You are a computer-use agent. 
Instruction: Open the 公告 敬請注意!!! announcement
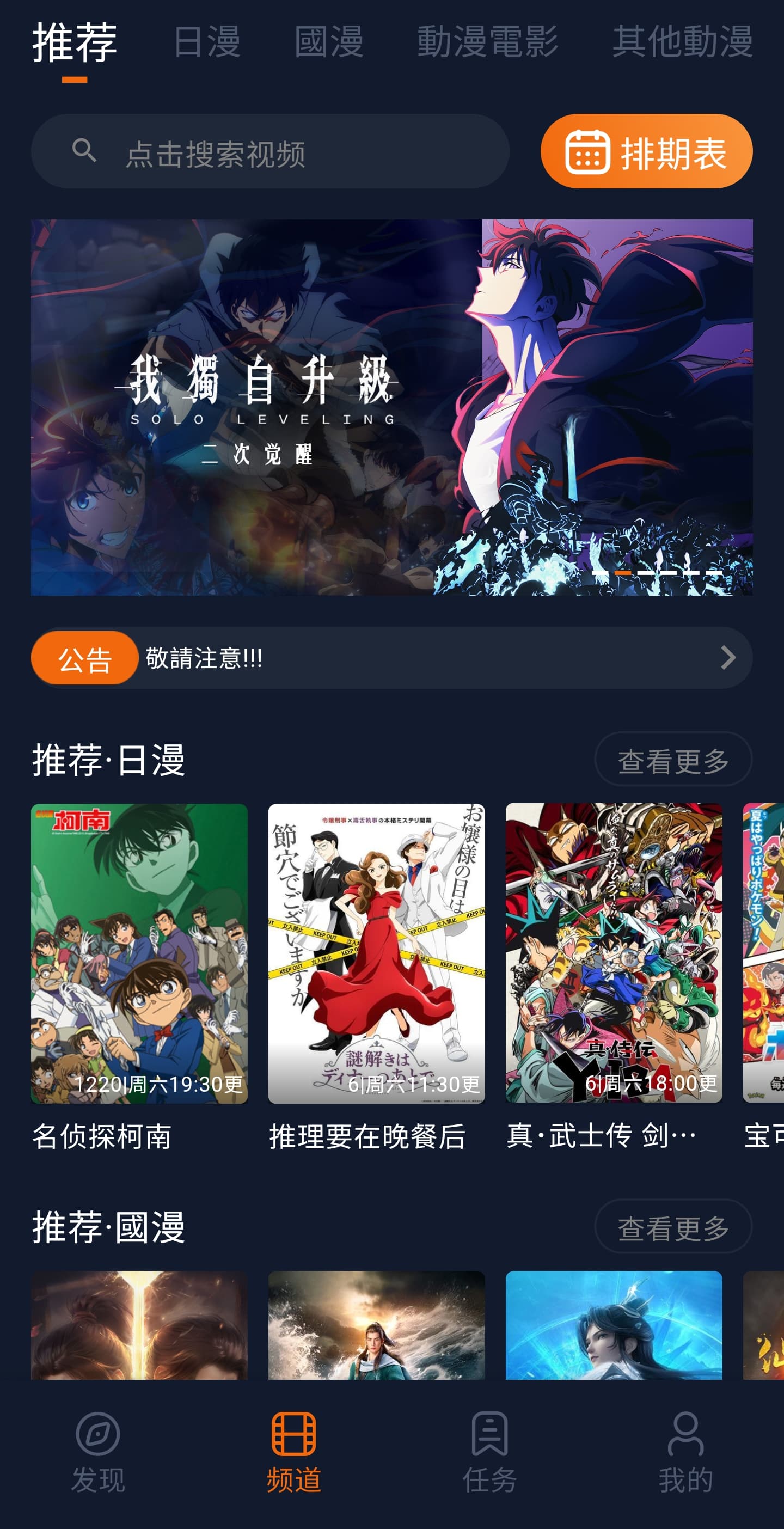coord(391,658)
